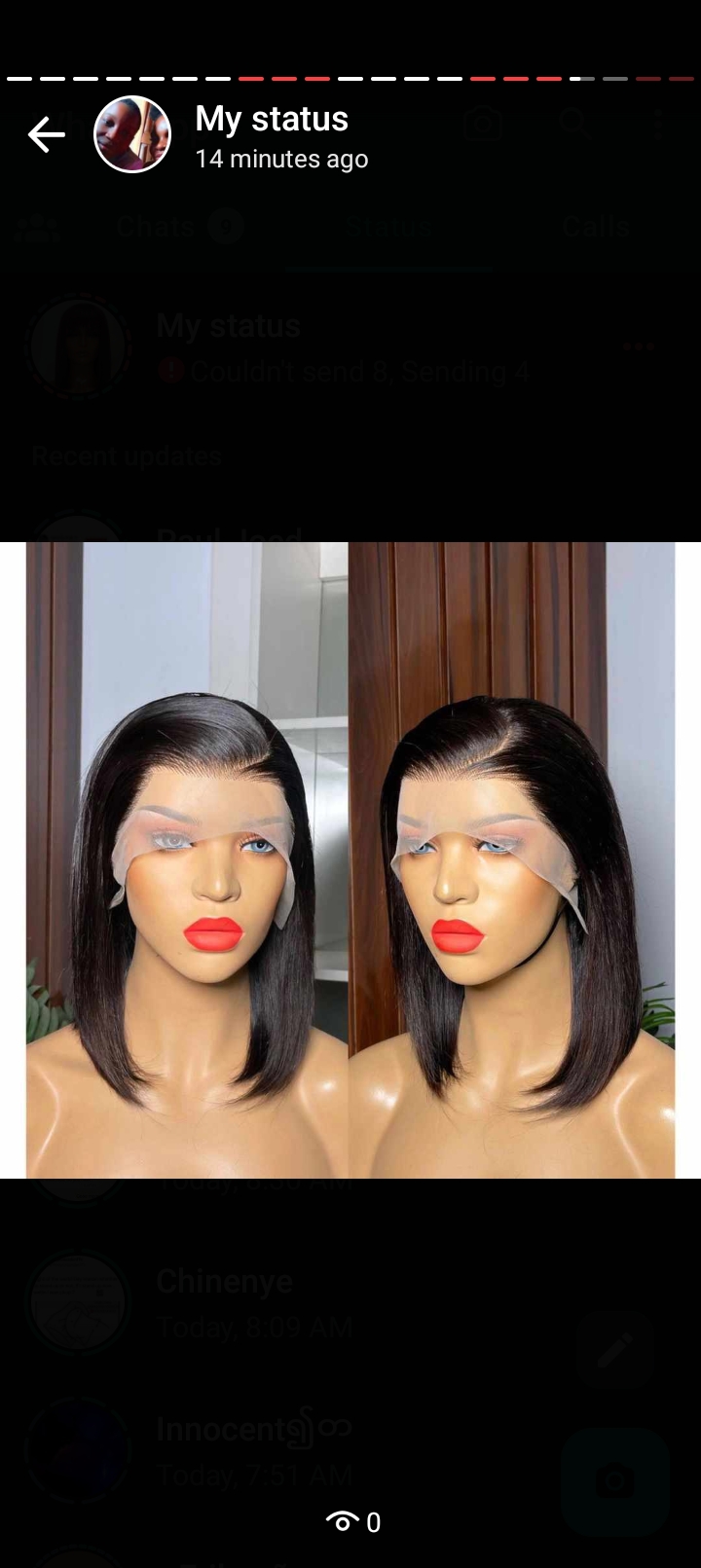Tap the red error icon beside Couldn't send
The image size is (701, 1568).
(x=171, y=371)
